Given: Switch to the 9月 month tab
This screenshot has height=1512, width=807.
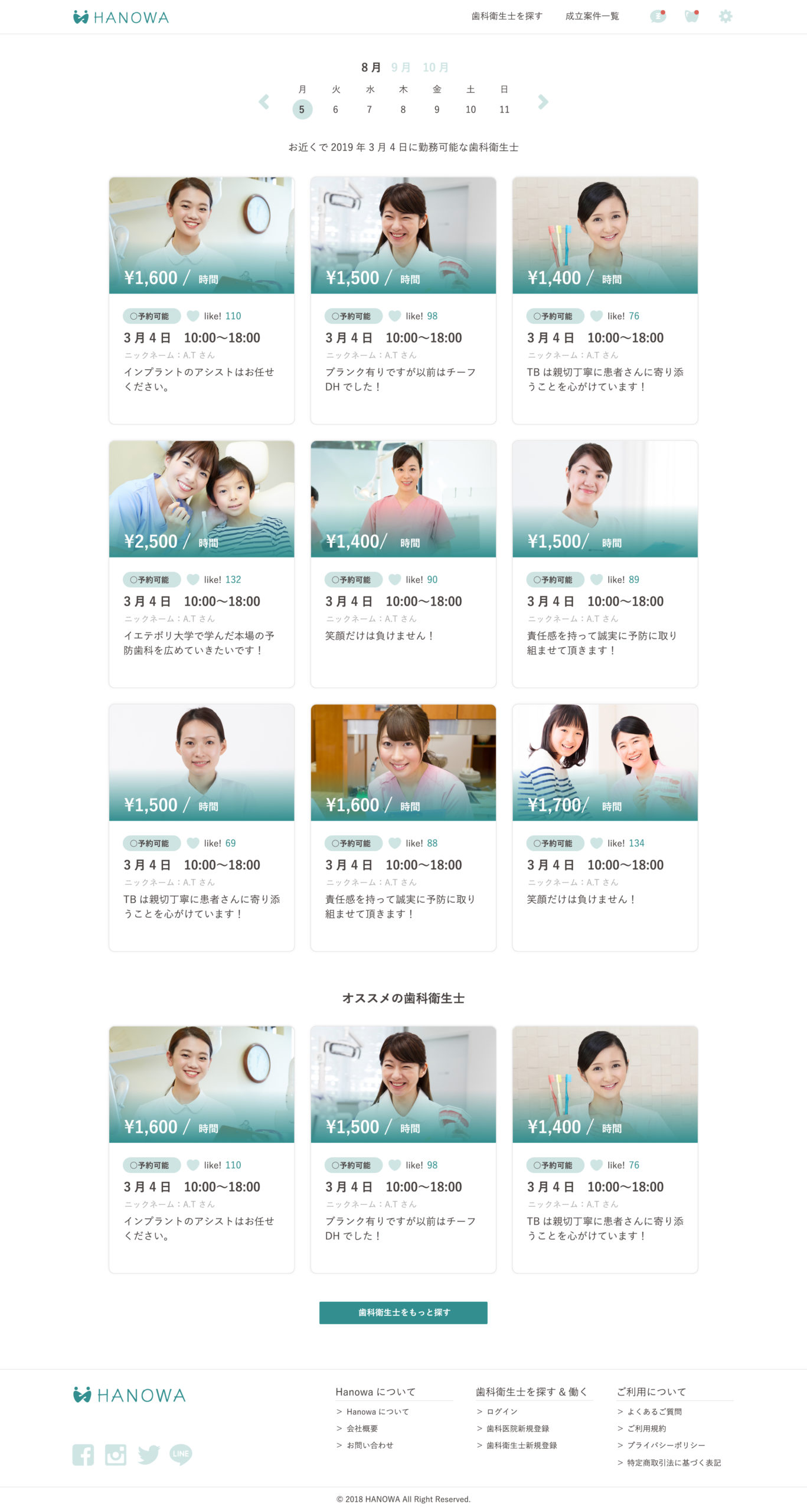Looking at the screenshot, I should pos(401,67).
